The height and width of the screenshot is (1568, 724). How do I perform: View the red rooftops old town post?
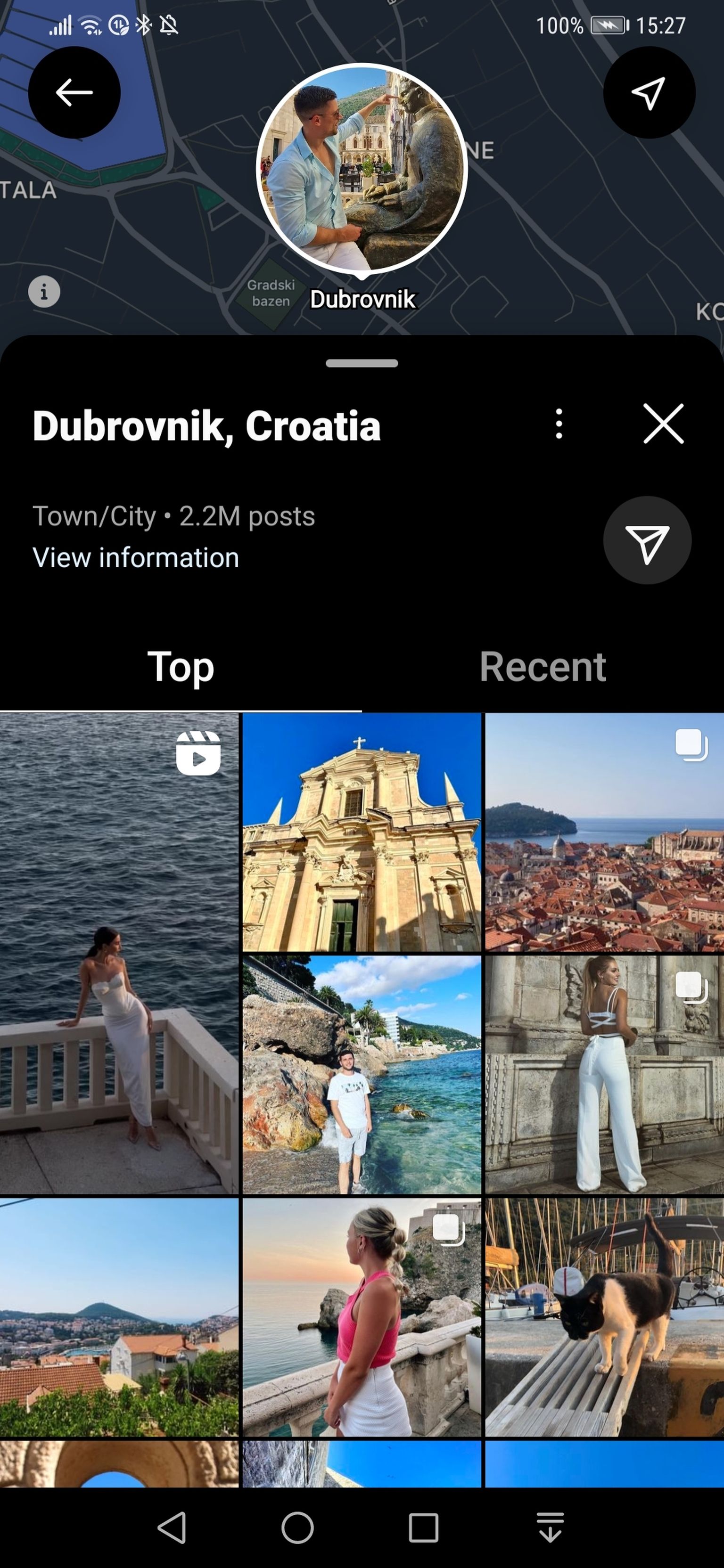coord(604,832)
